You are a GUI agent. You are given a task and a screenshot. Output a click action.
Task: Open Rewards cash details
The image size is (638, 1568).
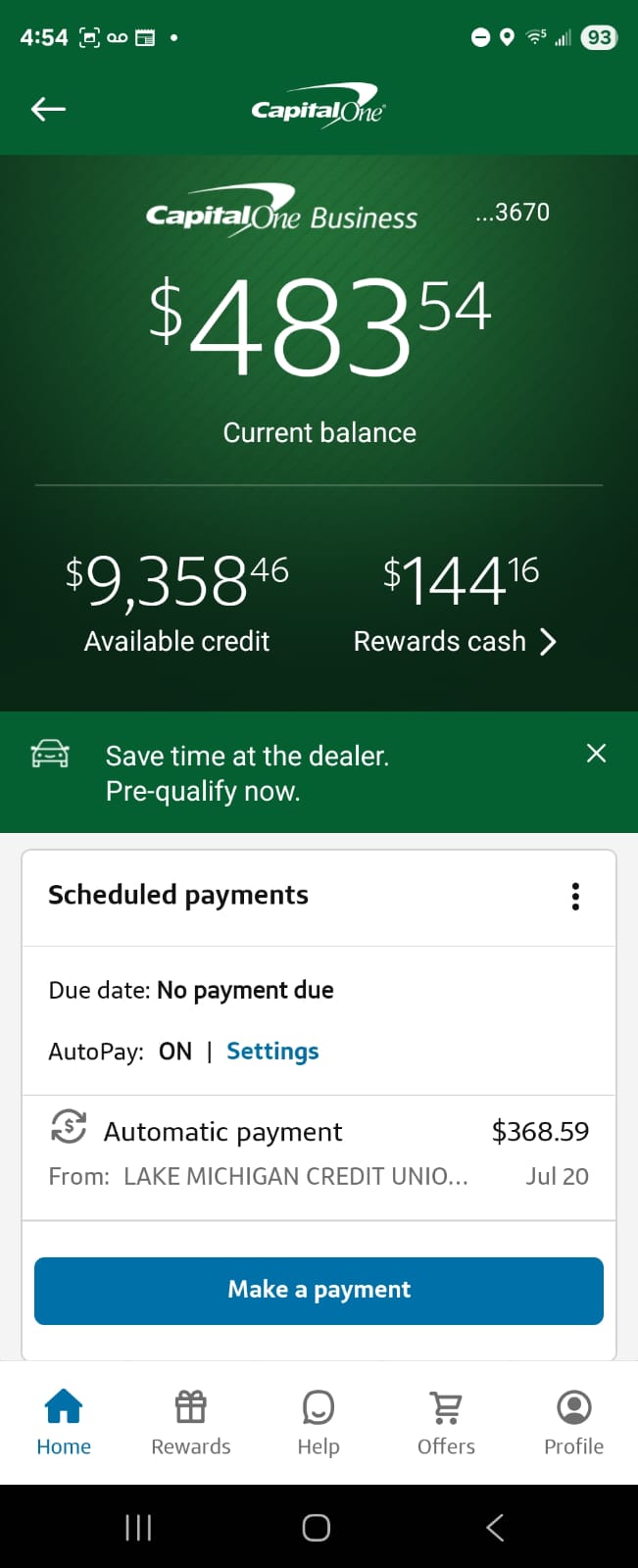pos(456,641)
